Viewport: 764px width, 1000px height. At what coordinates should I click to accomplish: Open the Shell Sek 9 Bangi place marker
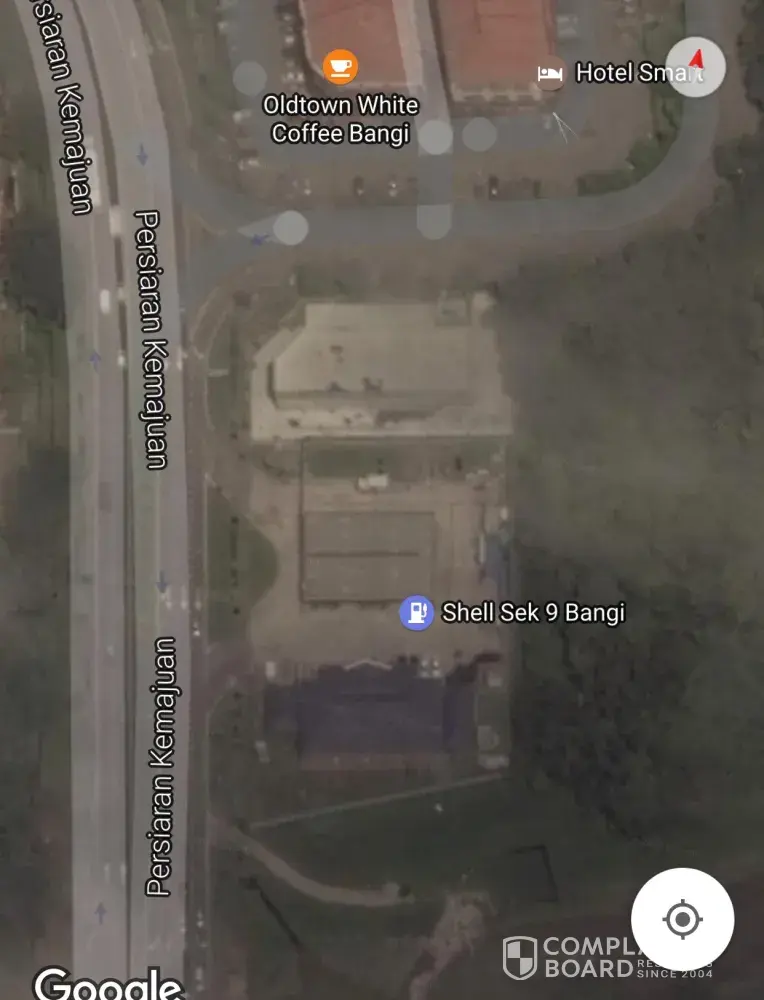416,612
